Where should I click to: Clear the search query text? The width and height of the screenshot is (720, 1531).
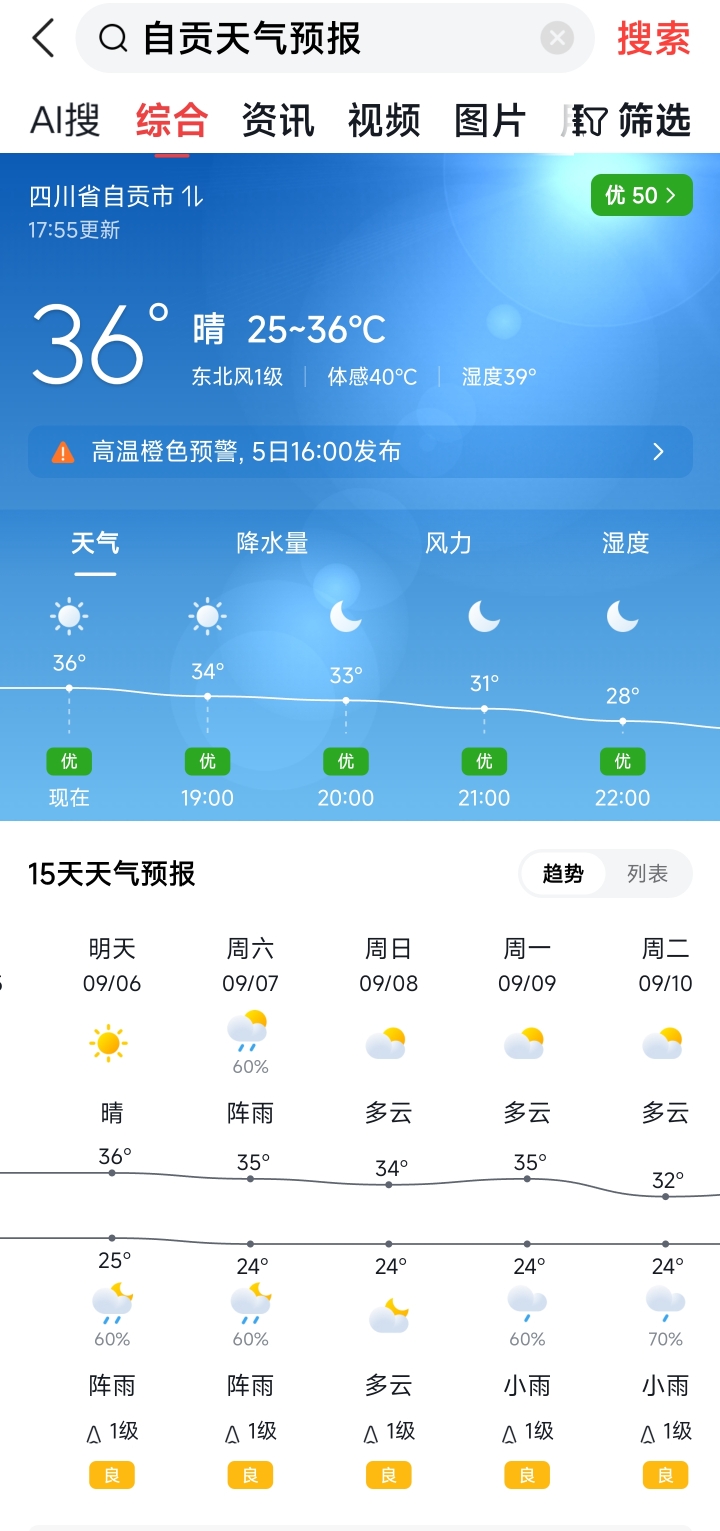click(x=556, y=39)
